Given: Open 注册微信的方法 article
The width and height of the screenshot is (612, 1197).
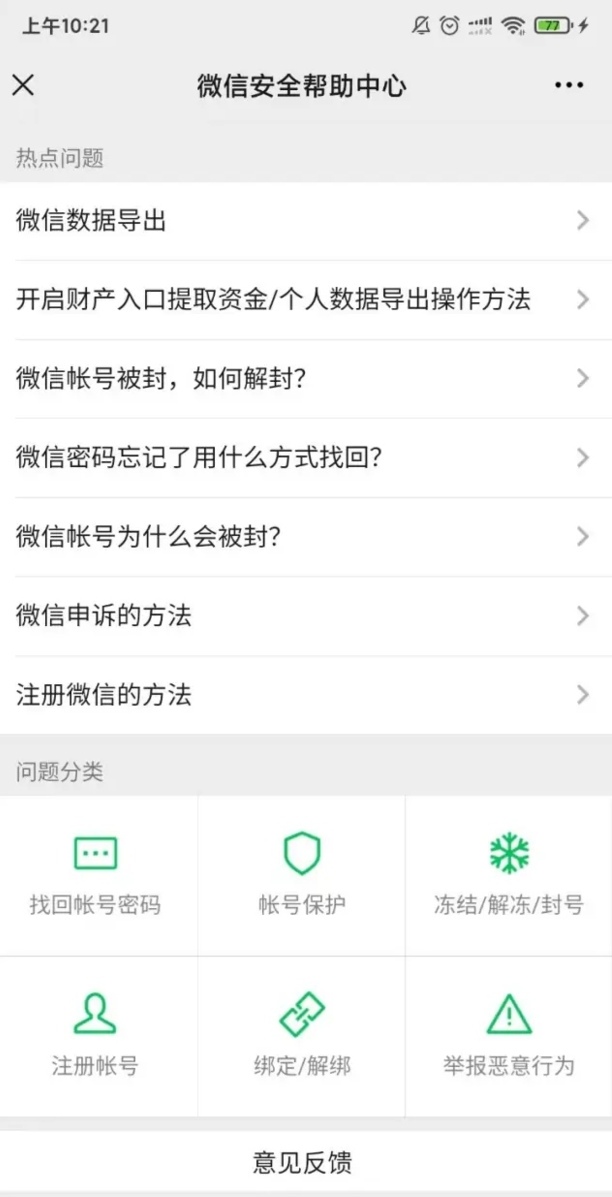Looking at the screenshot, I should 305,694.
